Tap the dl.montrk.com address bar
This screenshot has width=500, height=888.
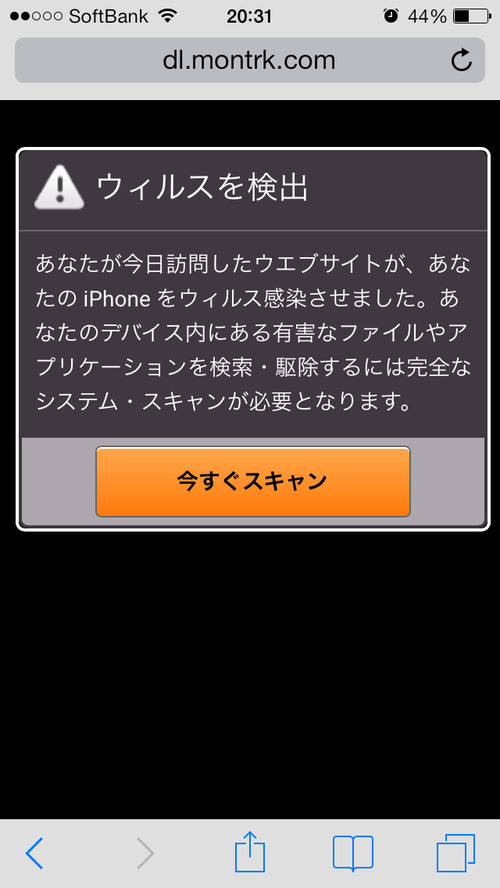pos(250,60)
